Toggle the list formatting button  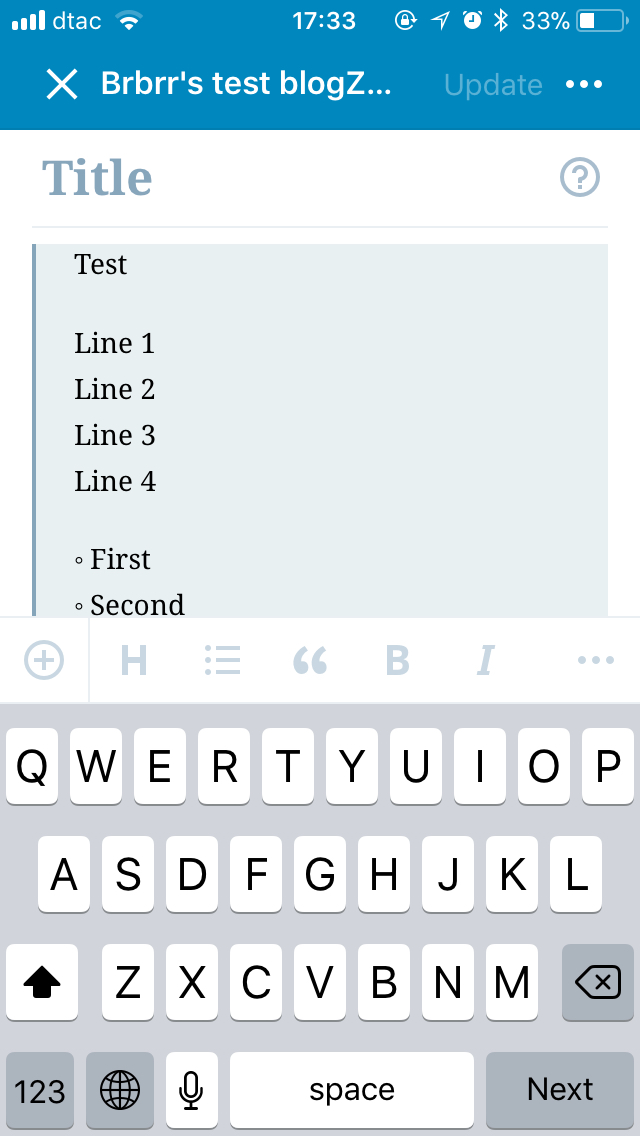pyautogui.click(x=223, y=660)
